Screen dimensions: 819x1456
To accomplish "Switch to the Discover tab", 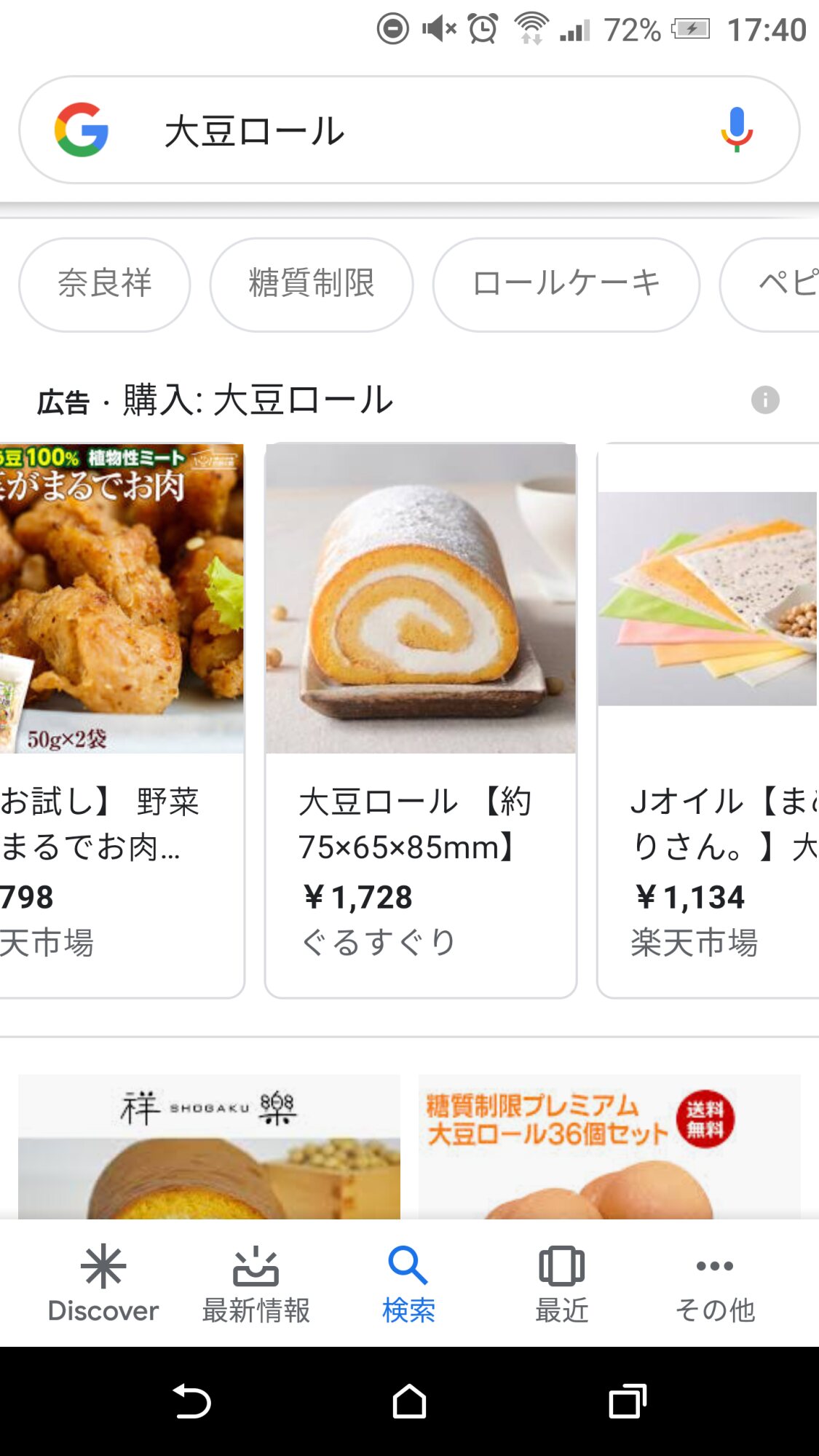I will 103,1283.
